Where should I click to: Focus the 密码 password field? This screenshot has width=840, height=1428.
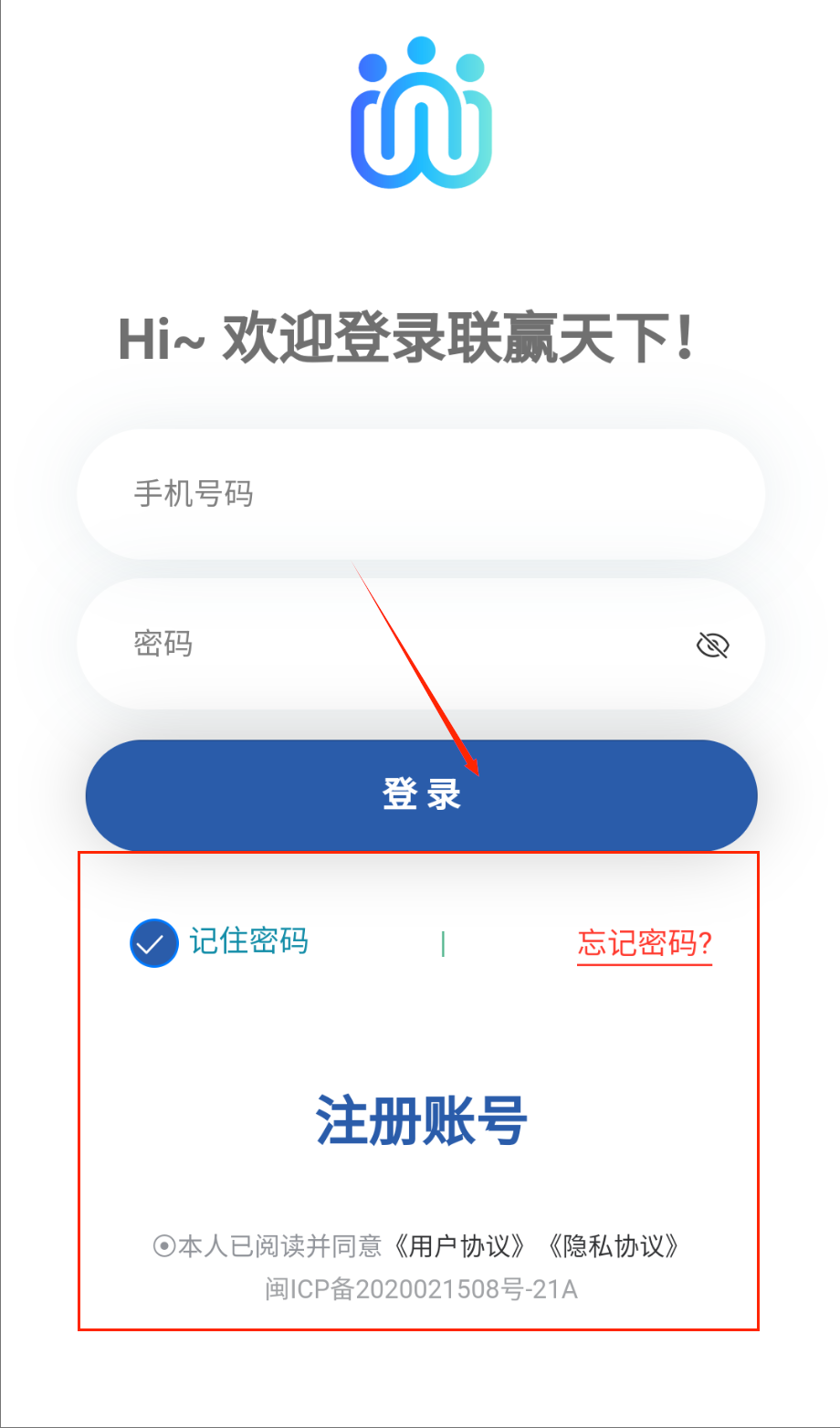tap(421, 645)
